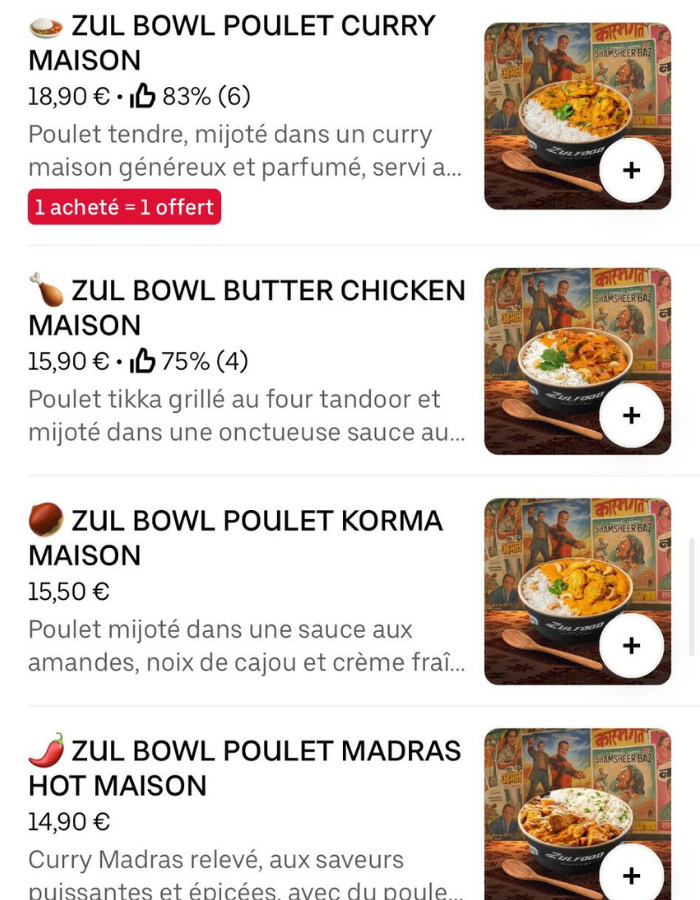
Task: Open the Zul Bowl Poulet Curry Maison item
Action: tap(232, 42)
